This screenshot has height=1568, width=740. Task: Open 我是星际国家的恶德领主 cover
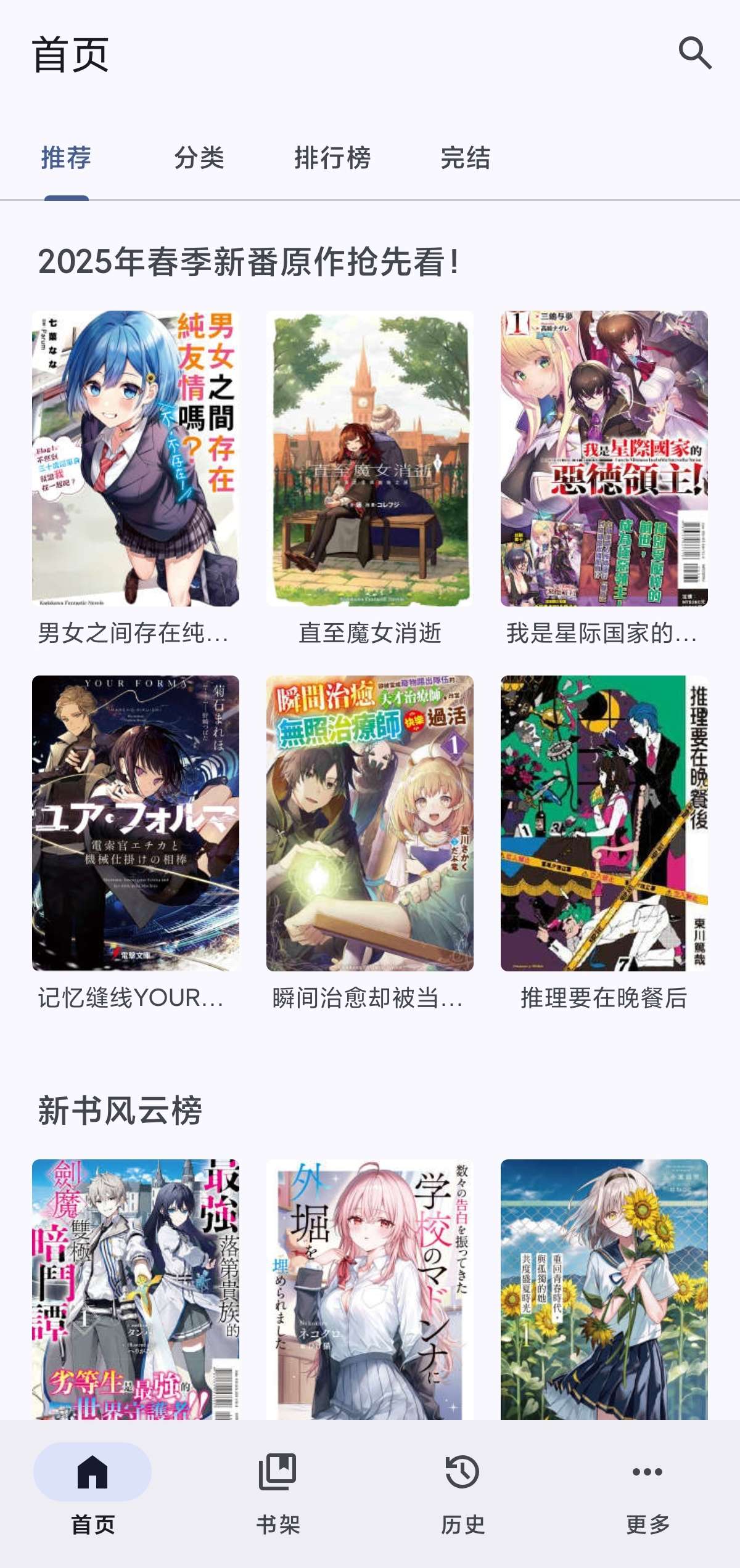coord(603,461)
